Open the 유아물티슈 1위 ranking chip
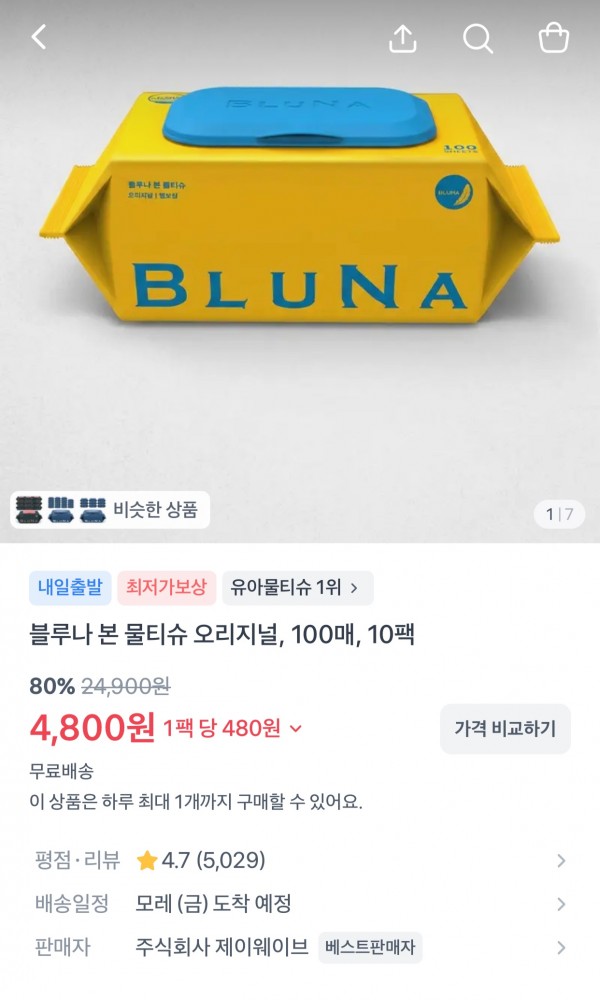This screenshot has width=600, height=1000. click(297, 587)
